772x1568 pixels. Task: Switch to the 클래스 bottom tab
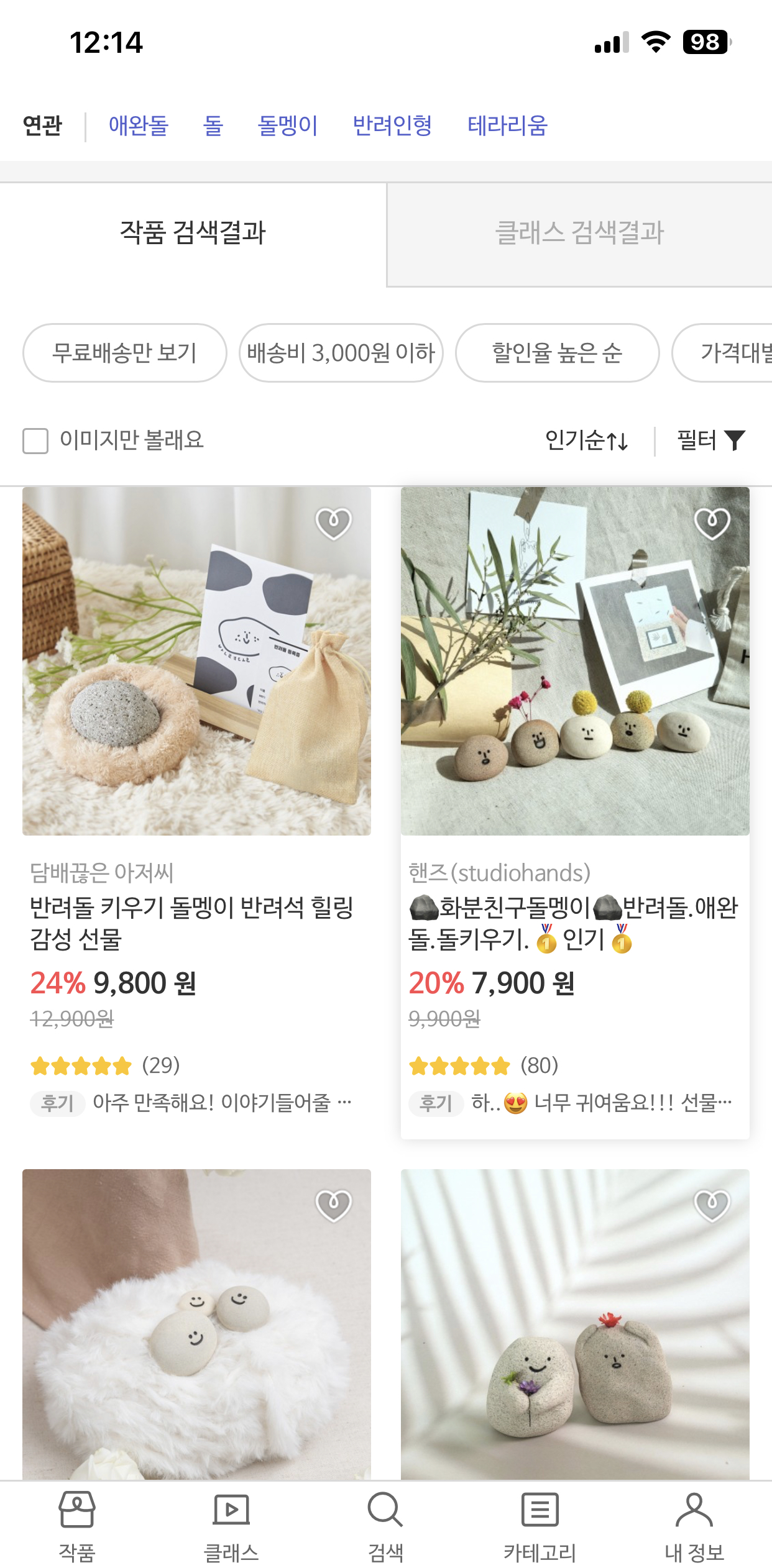coord(231,1526)
